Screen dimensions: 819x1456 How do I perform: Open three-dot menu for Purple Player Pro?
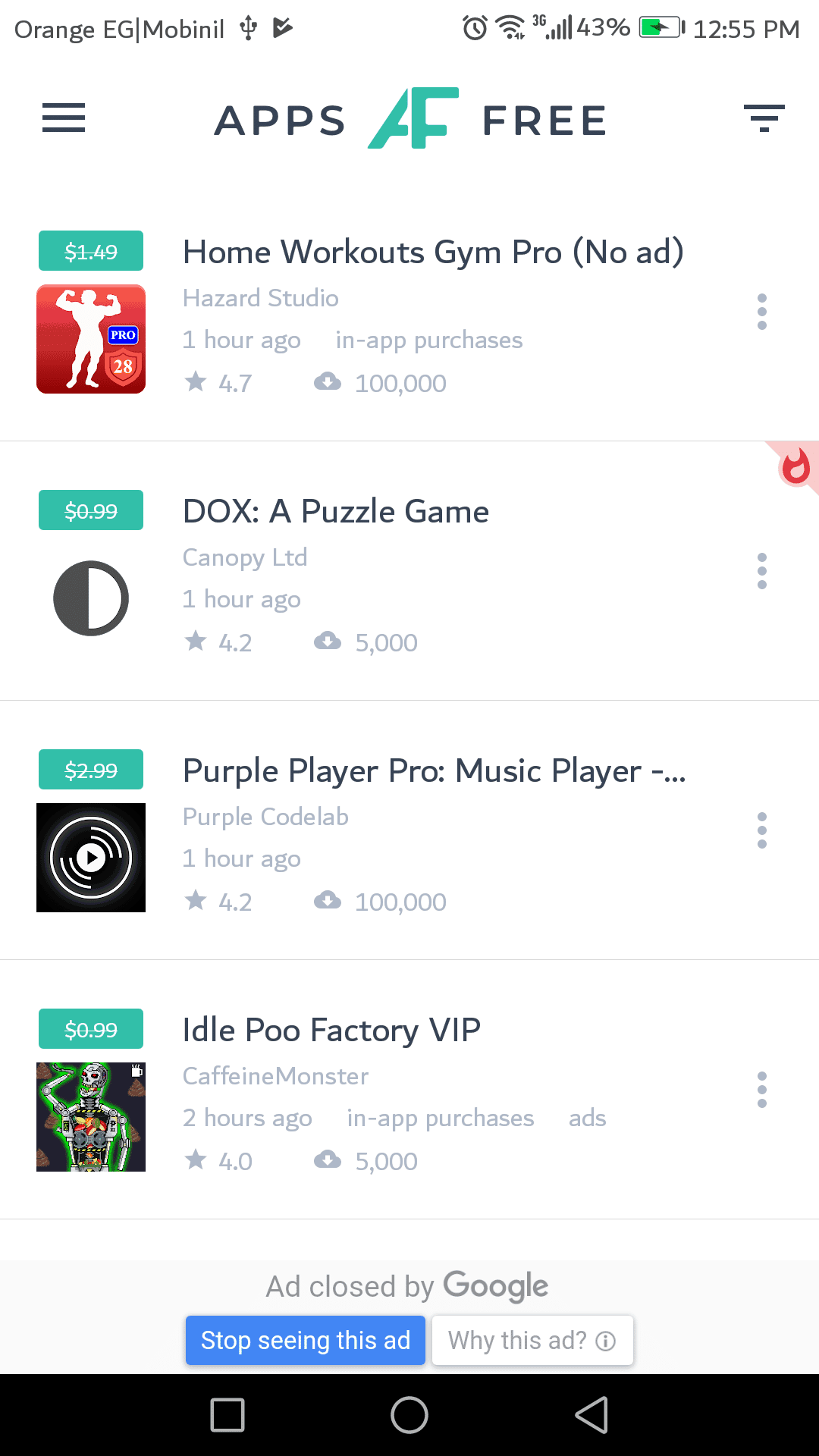coord(762,830)
